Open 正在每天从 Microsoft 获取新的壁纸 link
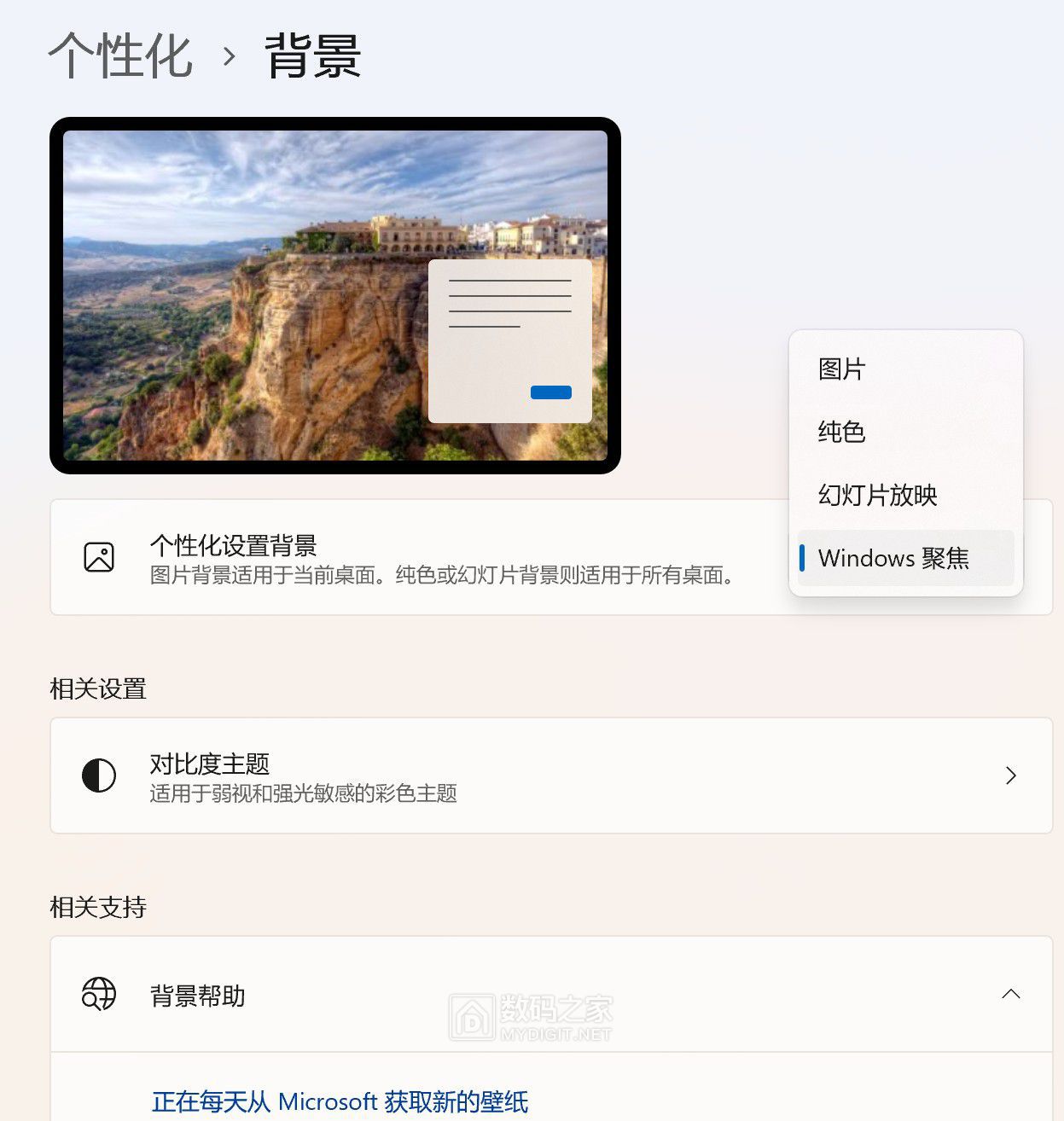 coord(340,1101)
